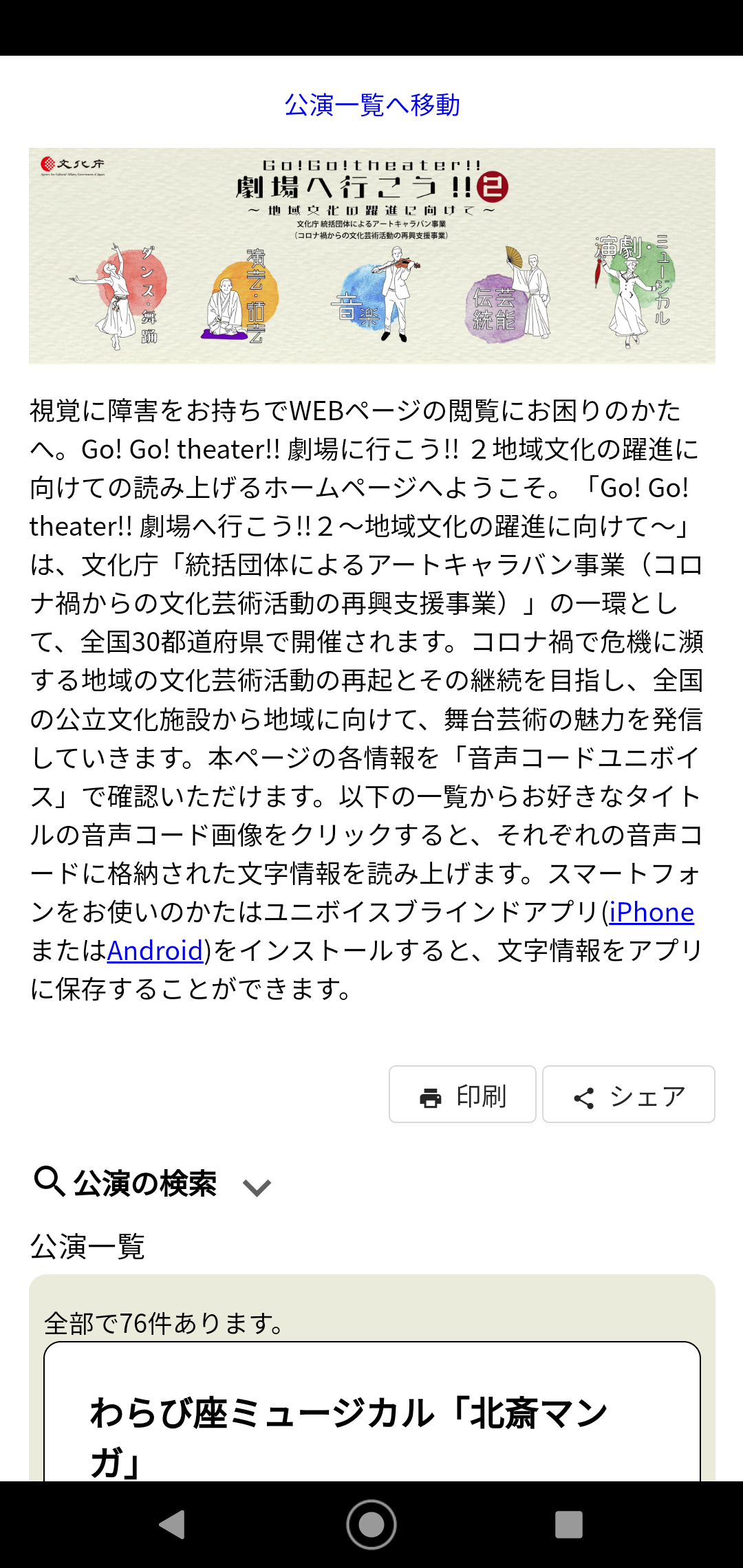The image size is (743, 1568).
Task: Tap the 印刷 print button
Action: 462,1094
